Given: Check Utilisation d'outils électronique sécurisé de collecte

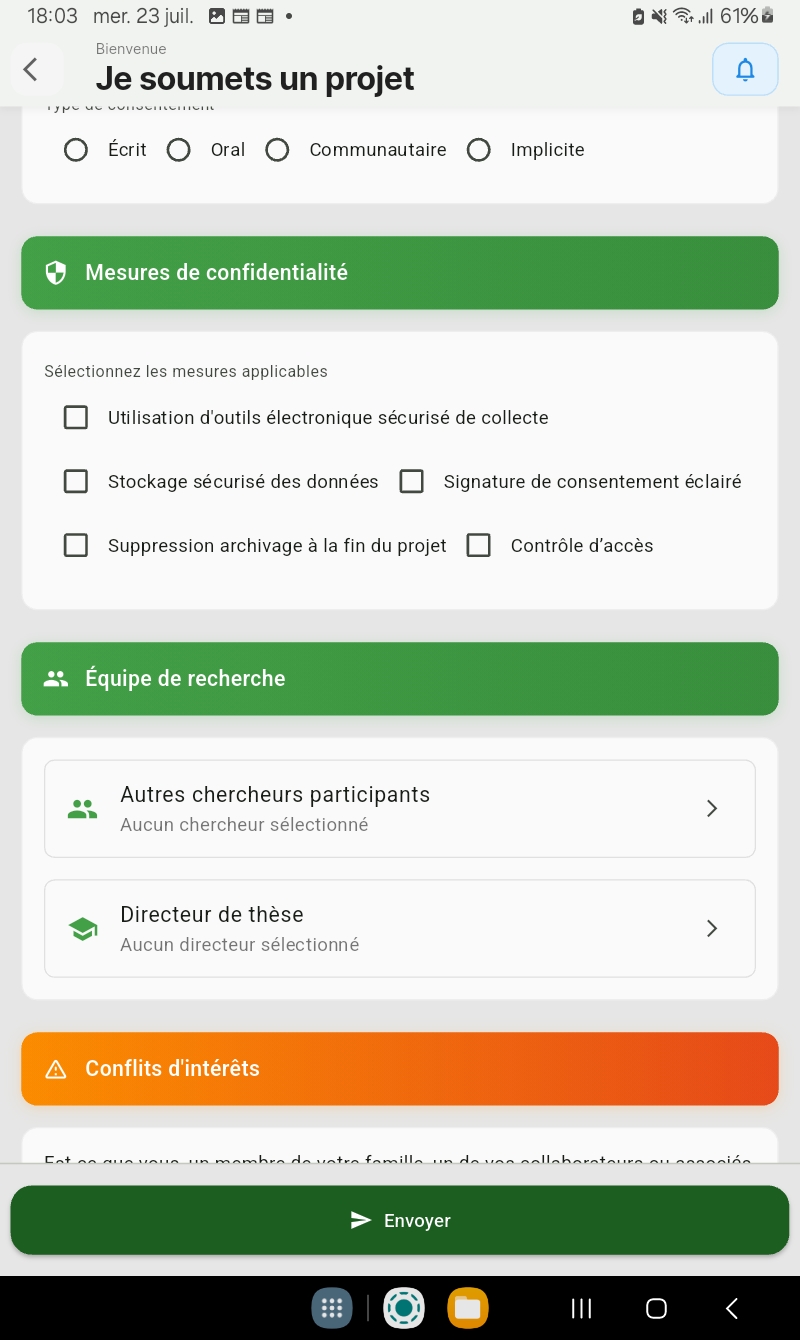Looking at the screenshot, I should point(76,418).
